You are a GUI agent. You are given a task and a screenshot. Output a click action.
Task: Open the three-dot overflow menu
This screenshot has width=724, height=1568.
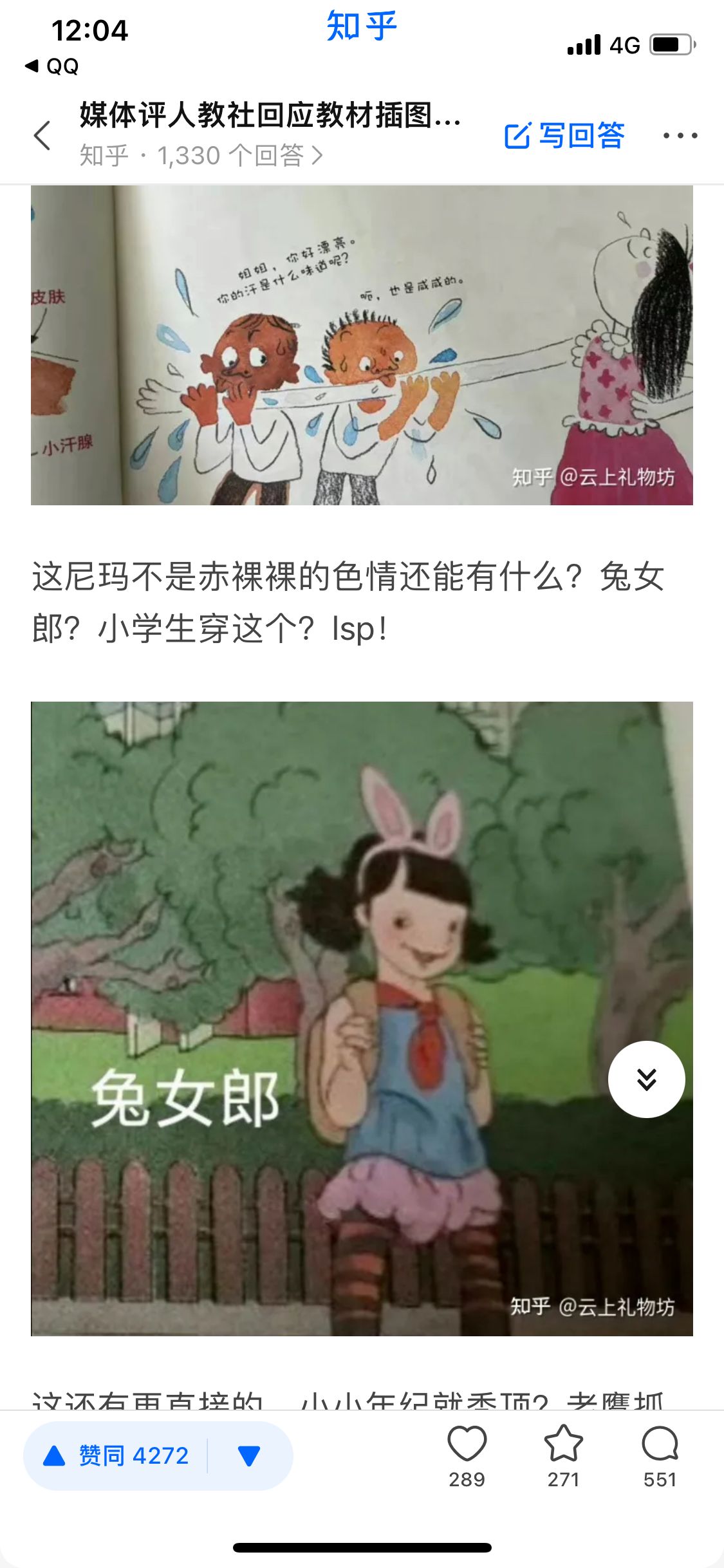tap(680, 135)
